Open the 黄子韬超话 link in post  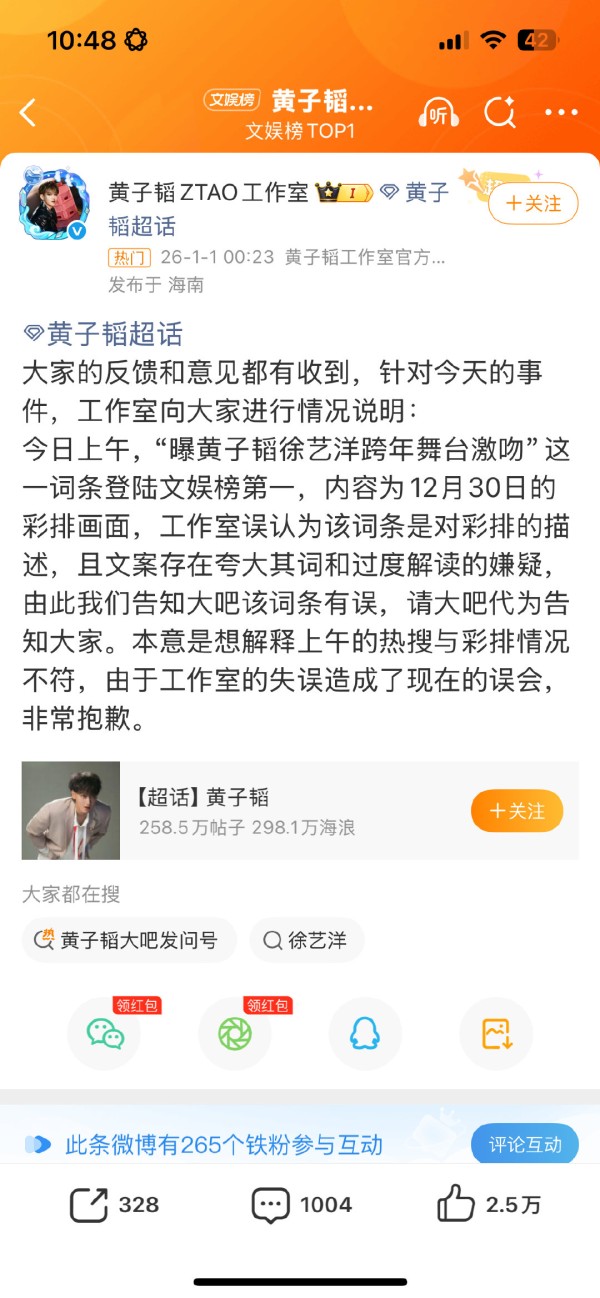point(103,334)
